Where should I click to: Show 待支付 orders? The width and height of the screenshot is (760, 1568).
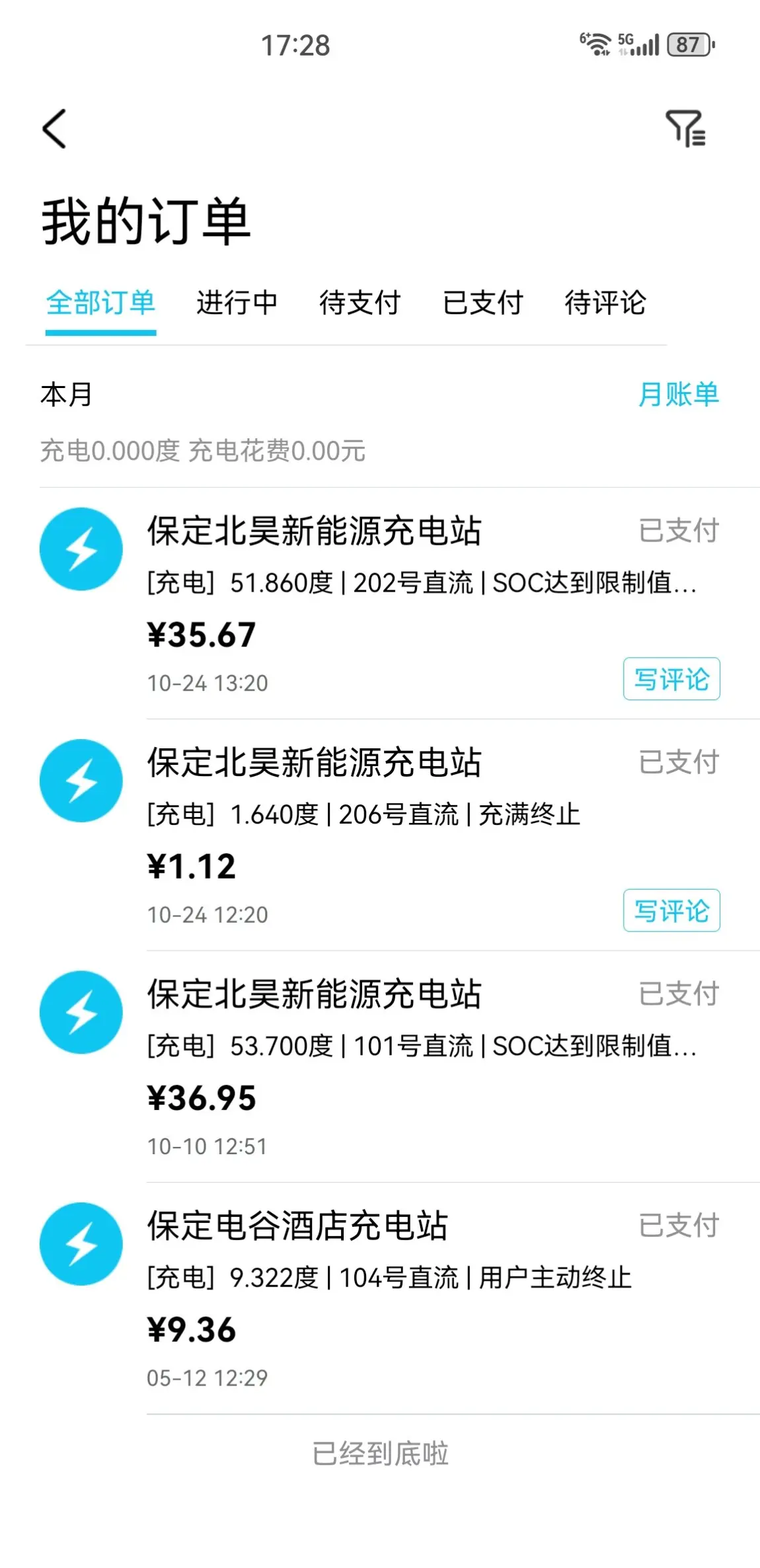[x=360, y=303]
